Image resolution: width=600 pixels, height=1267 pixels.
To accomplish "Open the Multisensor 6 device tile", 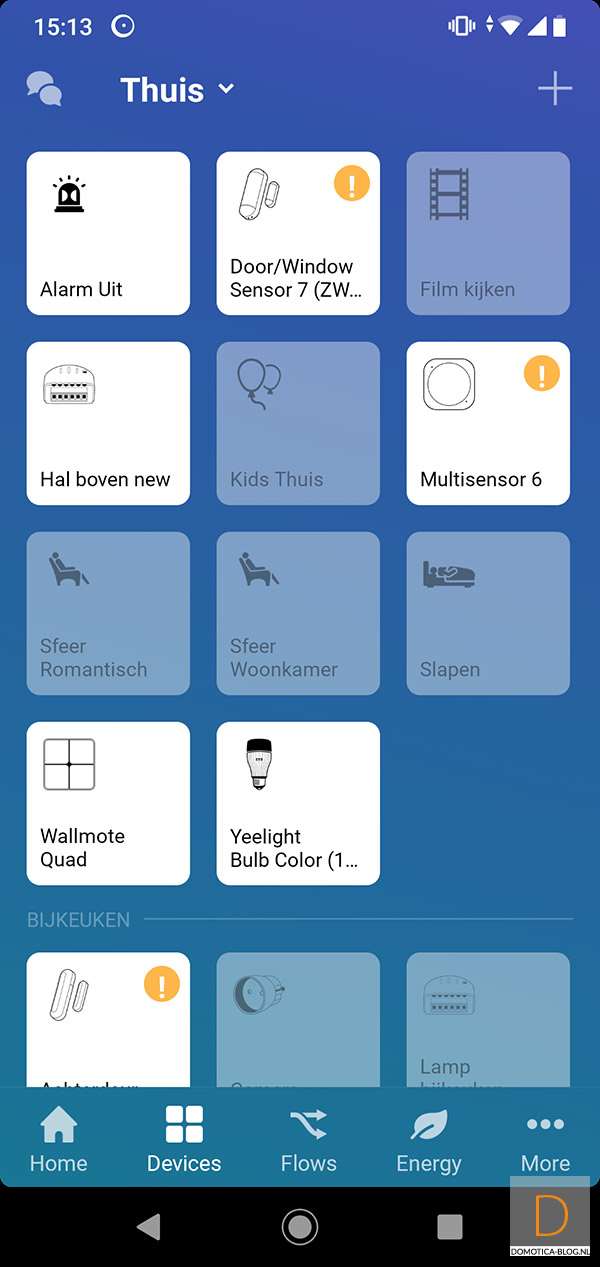I will point(488,423).
